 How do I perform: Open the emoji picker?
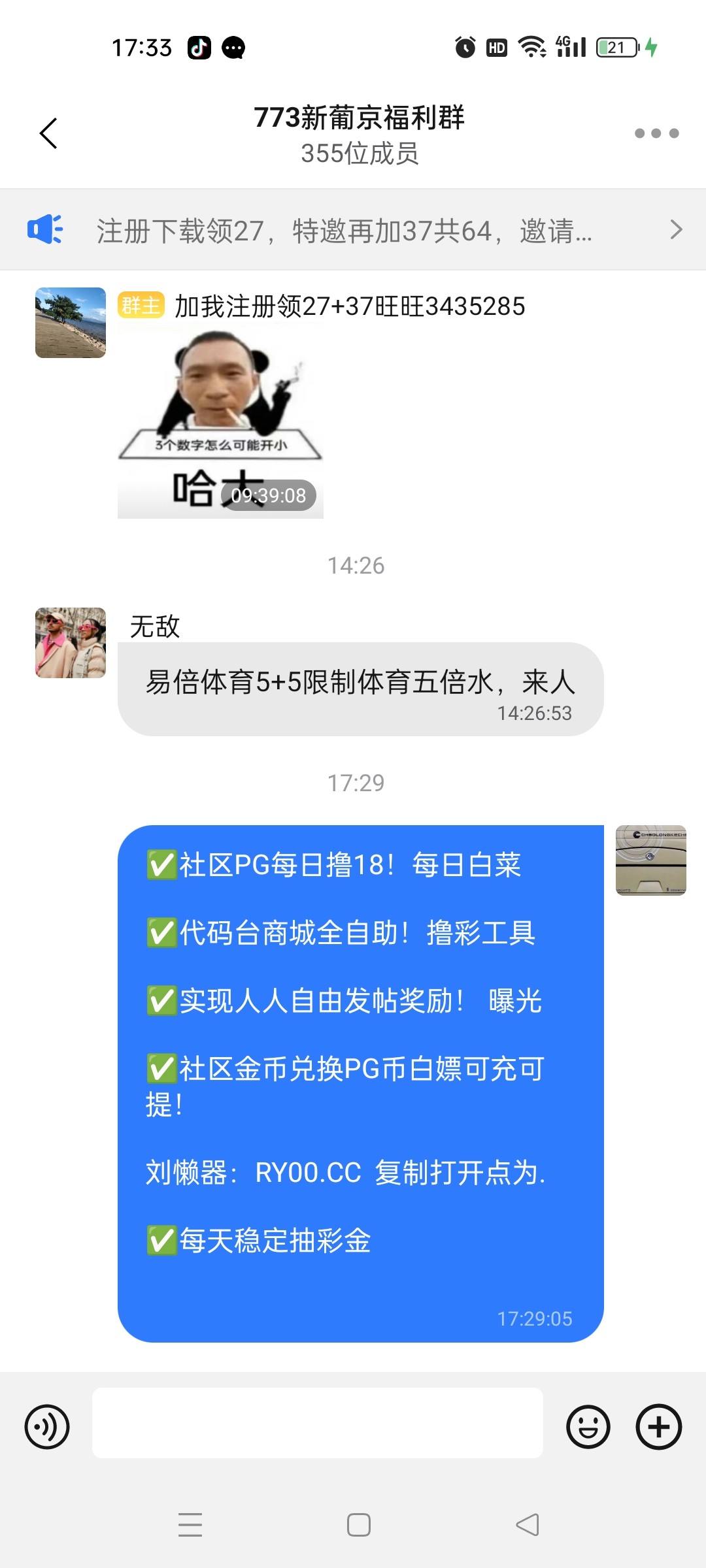click(588, 1427)
